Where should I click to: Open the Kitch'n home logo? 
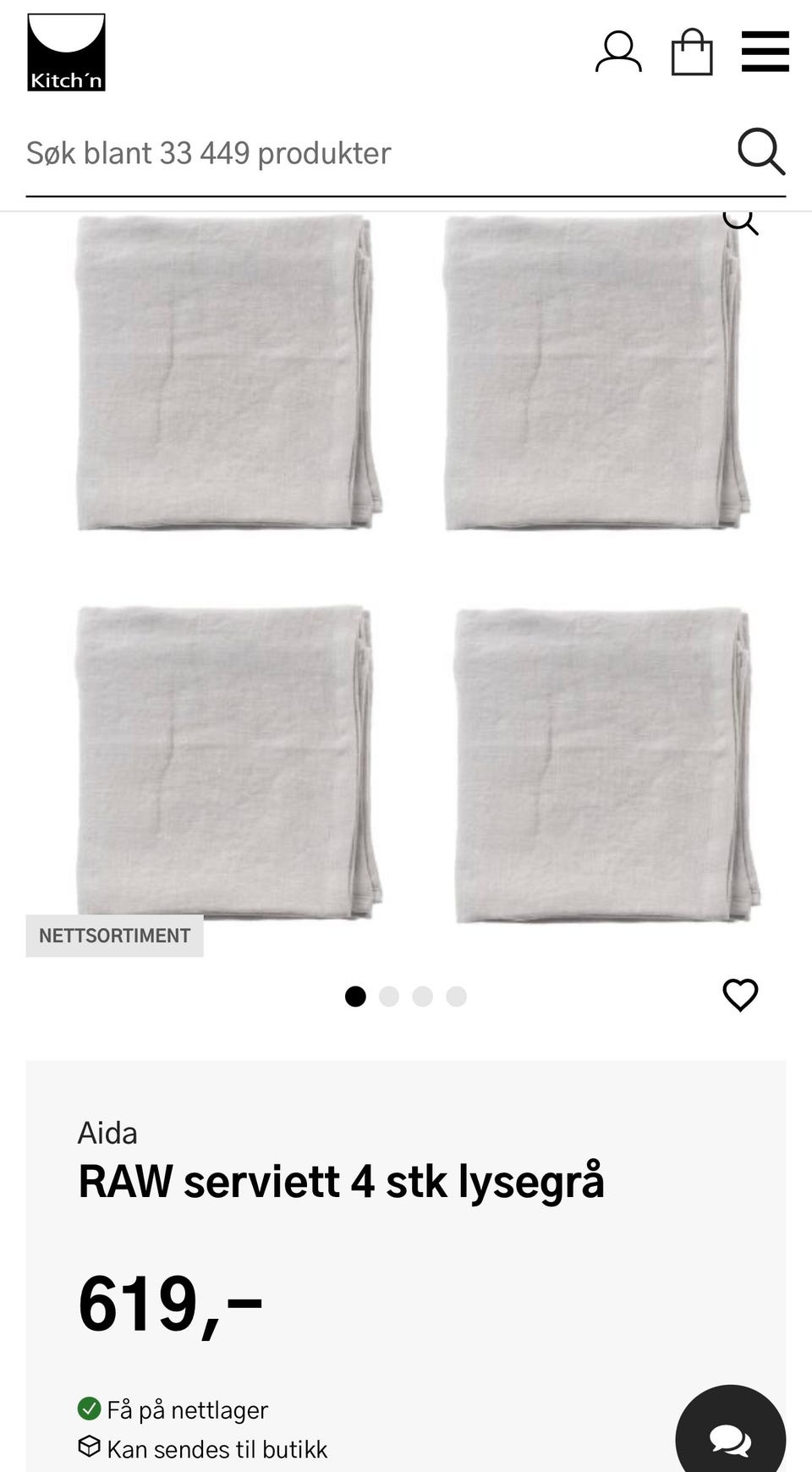pos(66,52)
